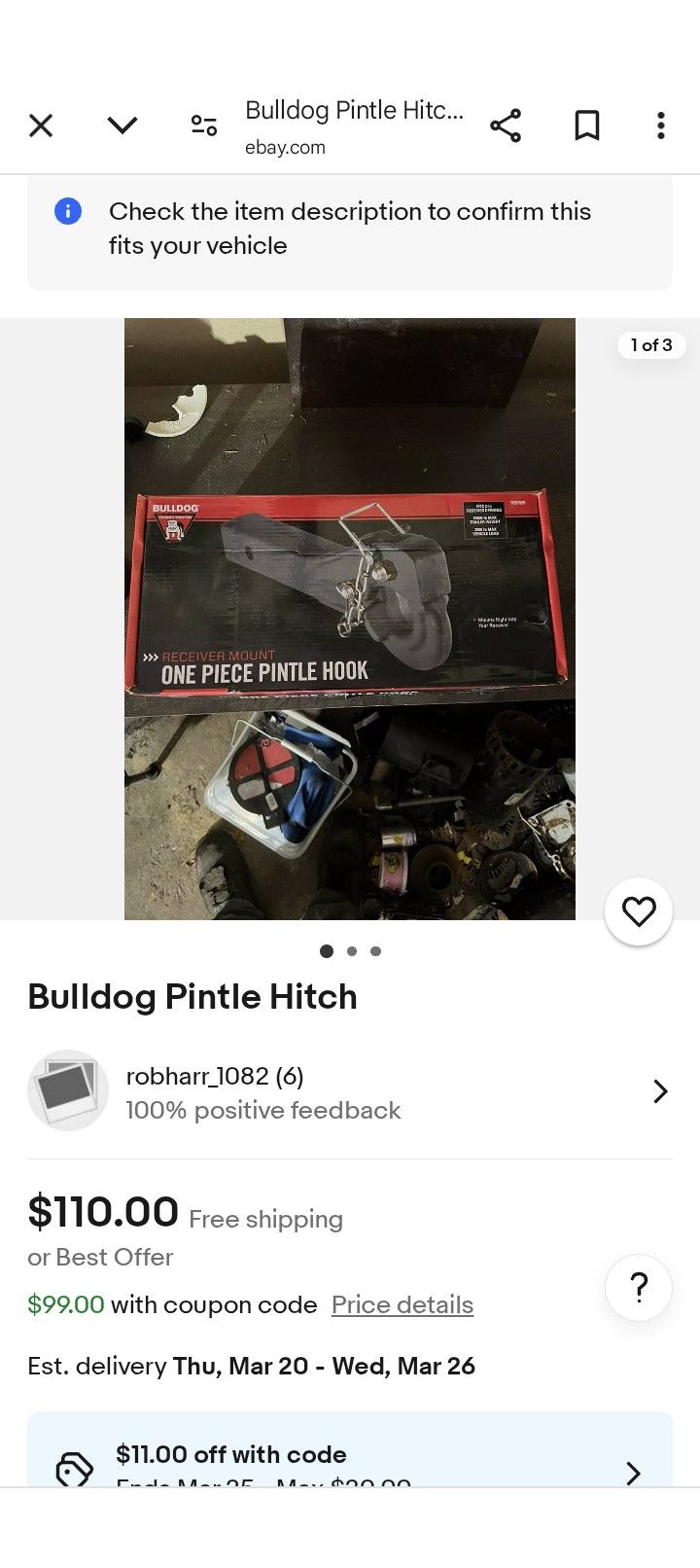Viewport: 700px width, 1568px height.
Task: Open site settings icon beside the URL
Action: click(204, 125)
